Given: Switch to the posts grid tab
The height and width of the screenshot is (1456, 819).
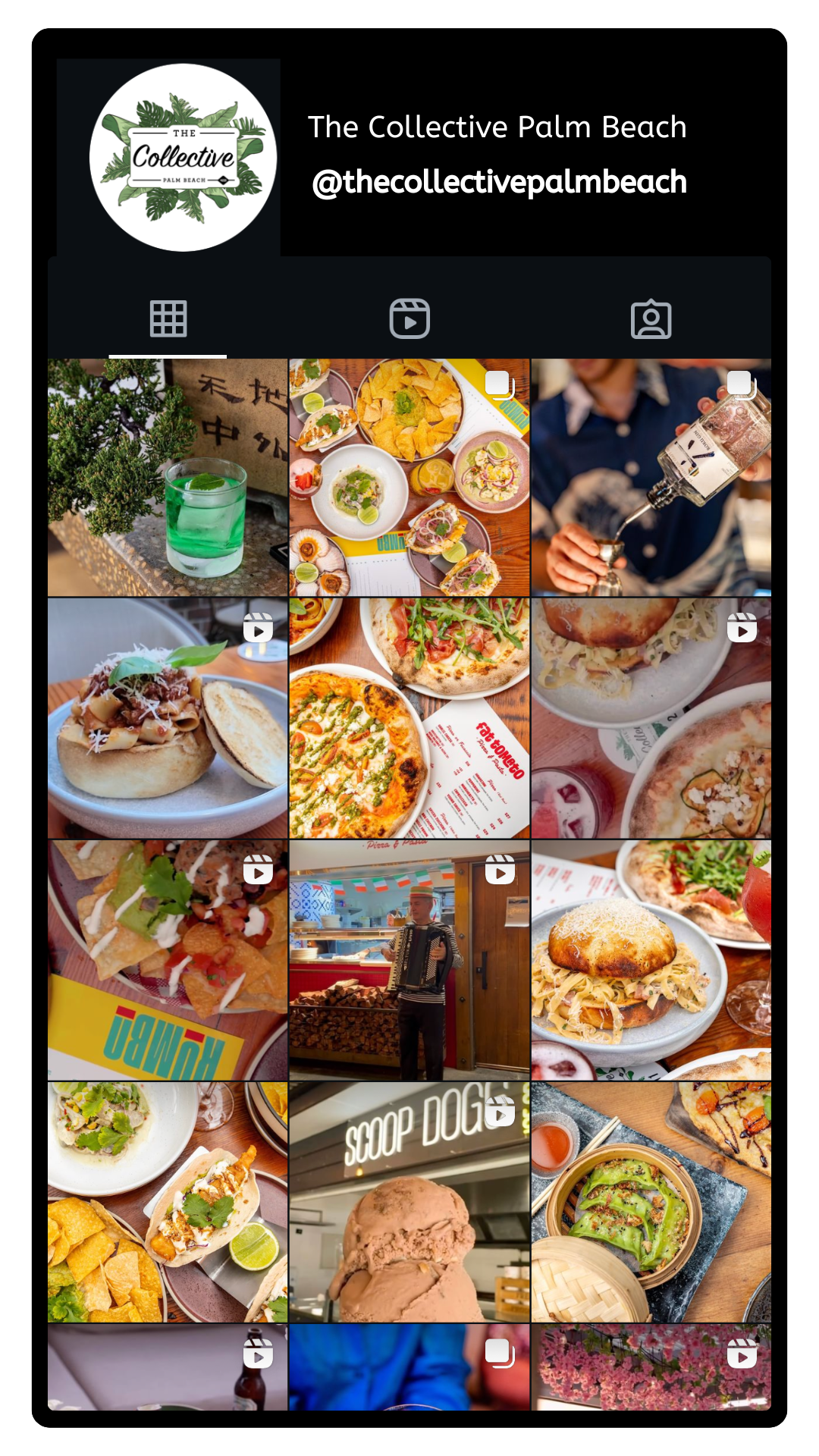Looking at the screenshot, I should pos(168,318).
